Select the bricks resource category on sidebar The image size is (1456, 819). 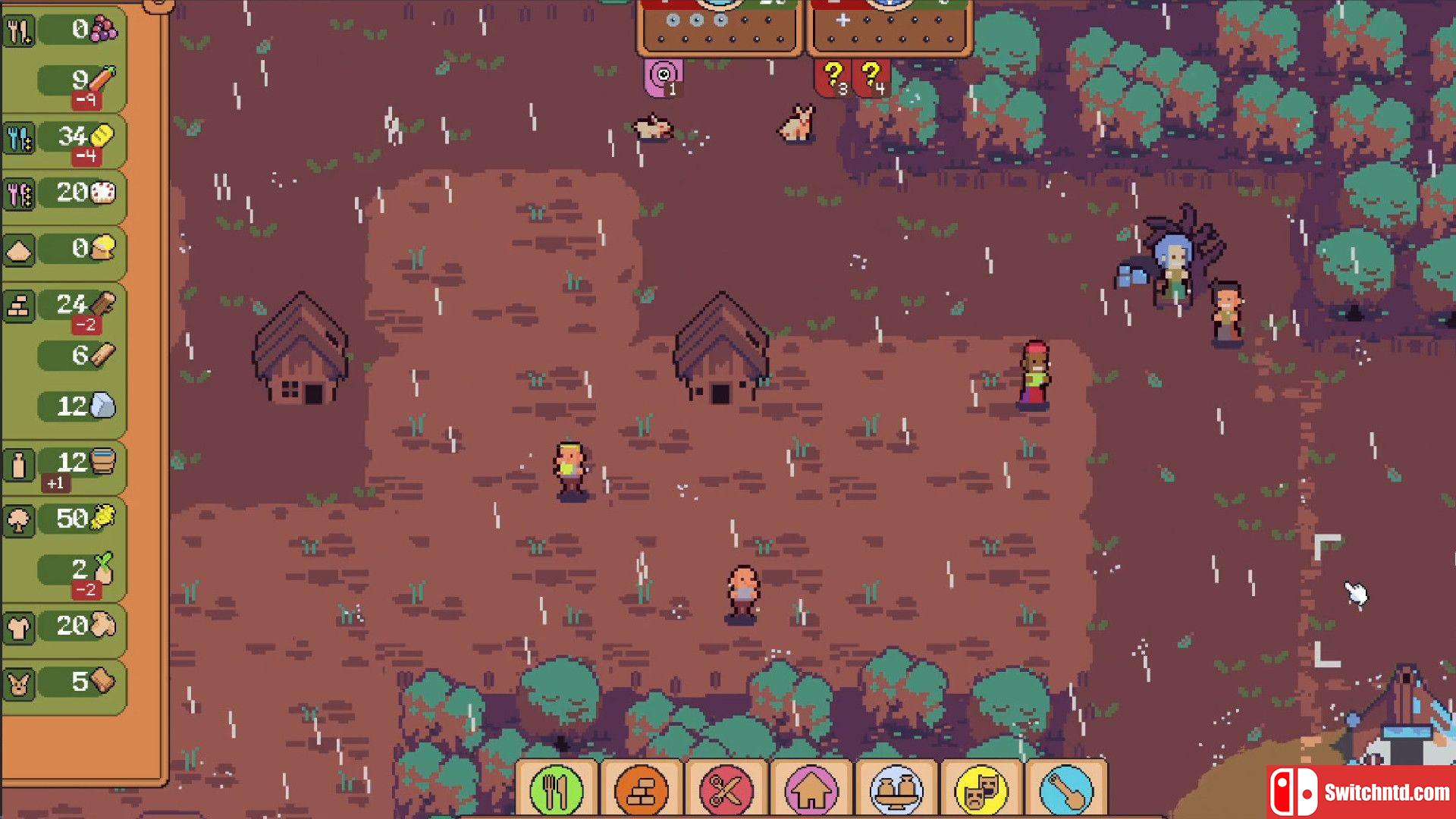pos(19,307)
